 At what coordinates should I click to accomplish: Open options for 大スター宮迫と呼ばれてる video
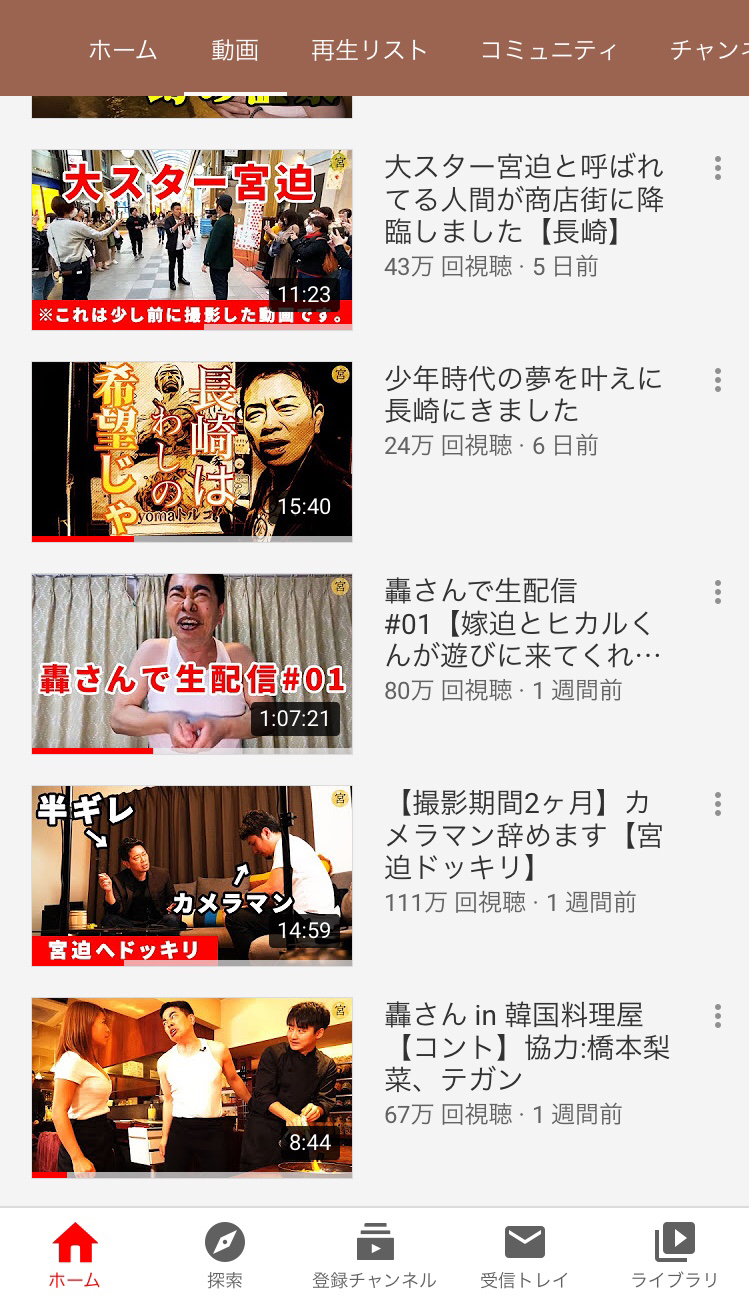pos(717,168)
